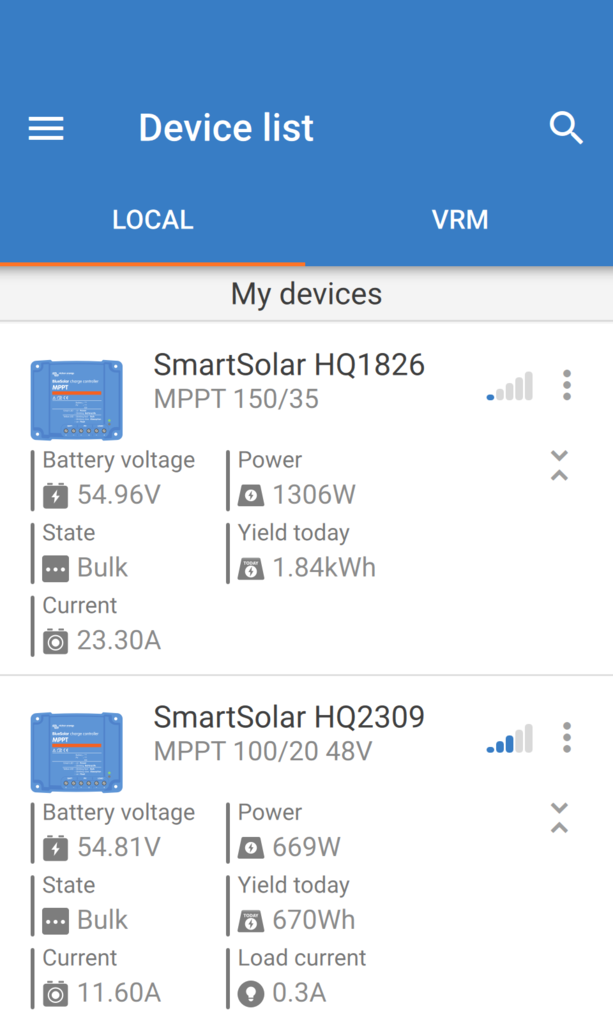The image size is (613, 1024).
Task: Collapse details for SmartSolar HQ1826
Action: coord(559,466)
